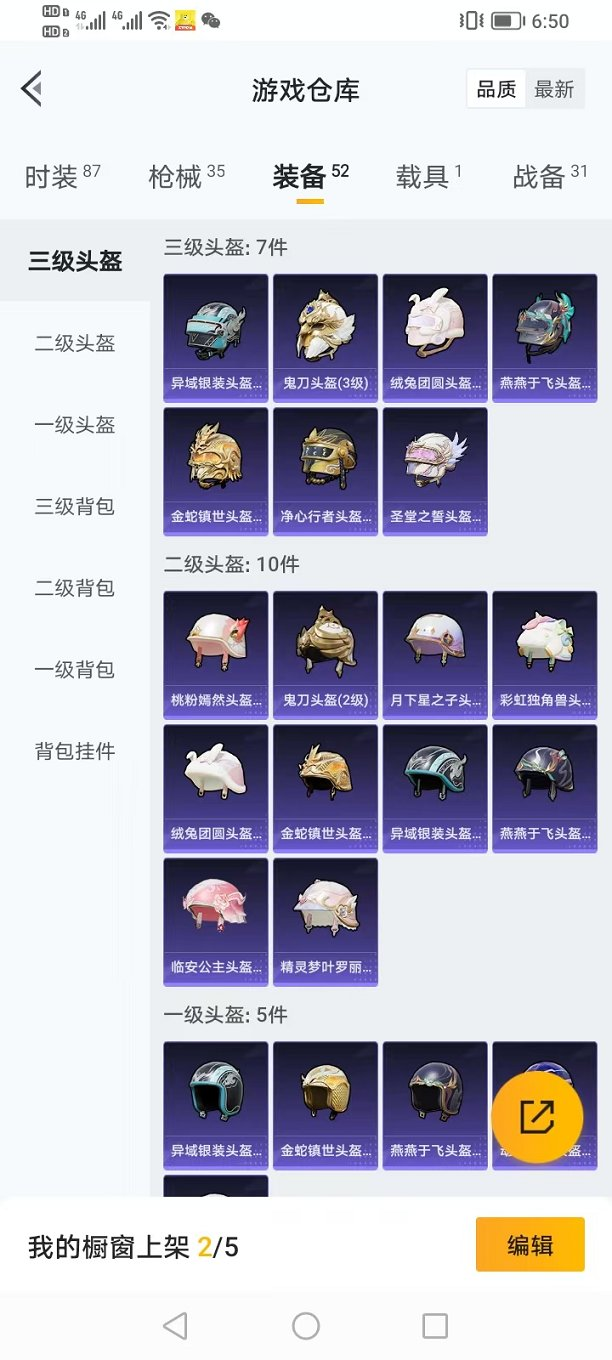Tap the 编辑 button for the showcase
The image size is (612, 1360).
tap(529, 1245)
